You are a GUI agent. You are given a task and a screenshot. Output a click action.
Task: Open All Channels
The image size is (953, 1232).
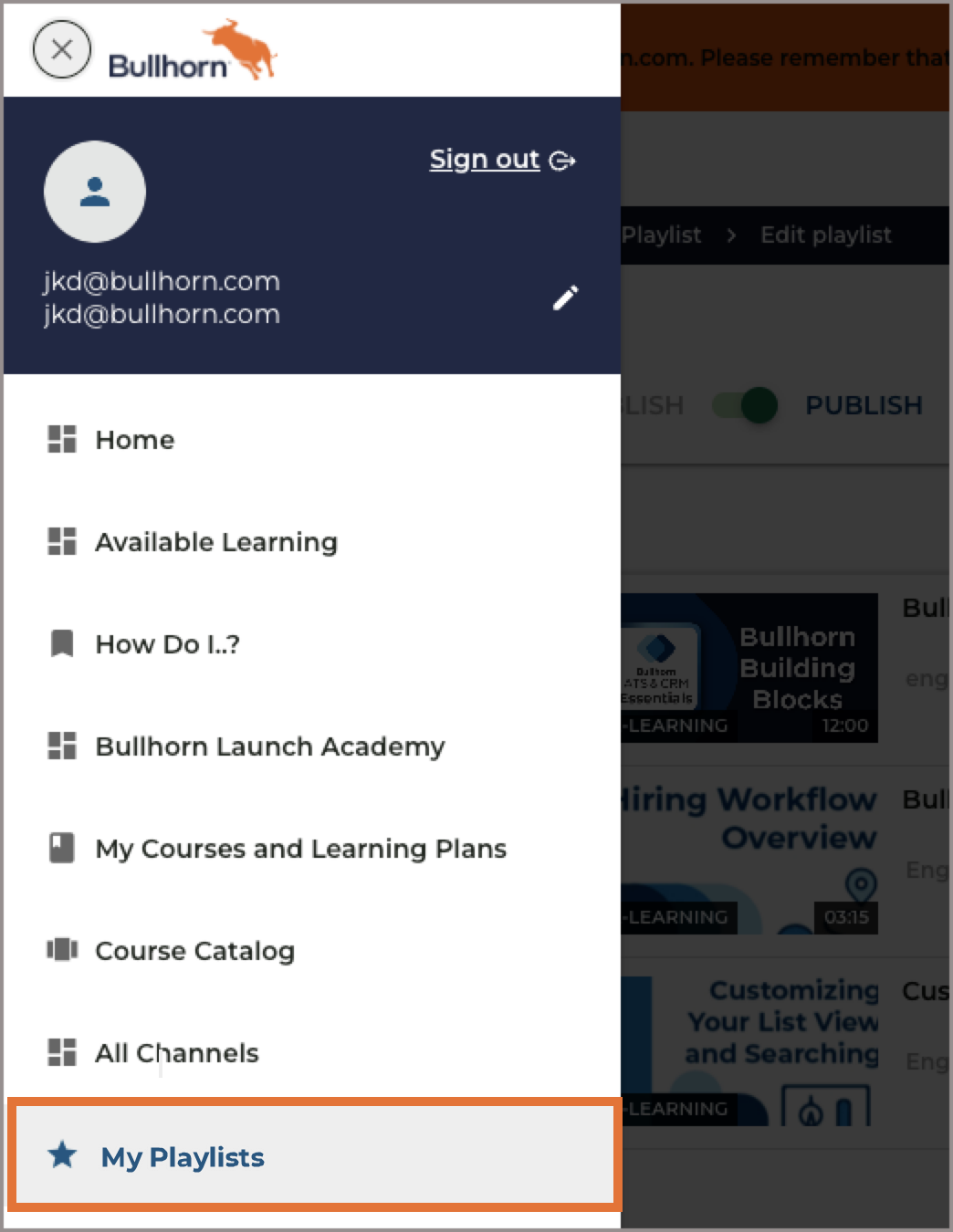[312, 1053]
